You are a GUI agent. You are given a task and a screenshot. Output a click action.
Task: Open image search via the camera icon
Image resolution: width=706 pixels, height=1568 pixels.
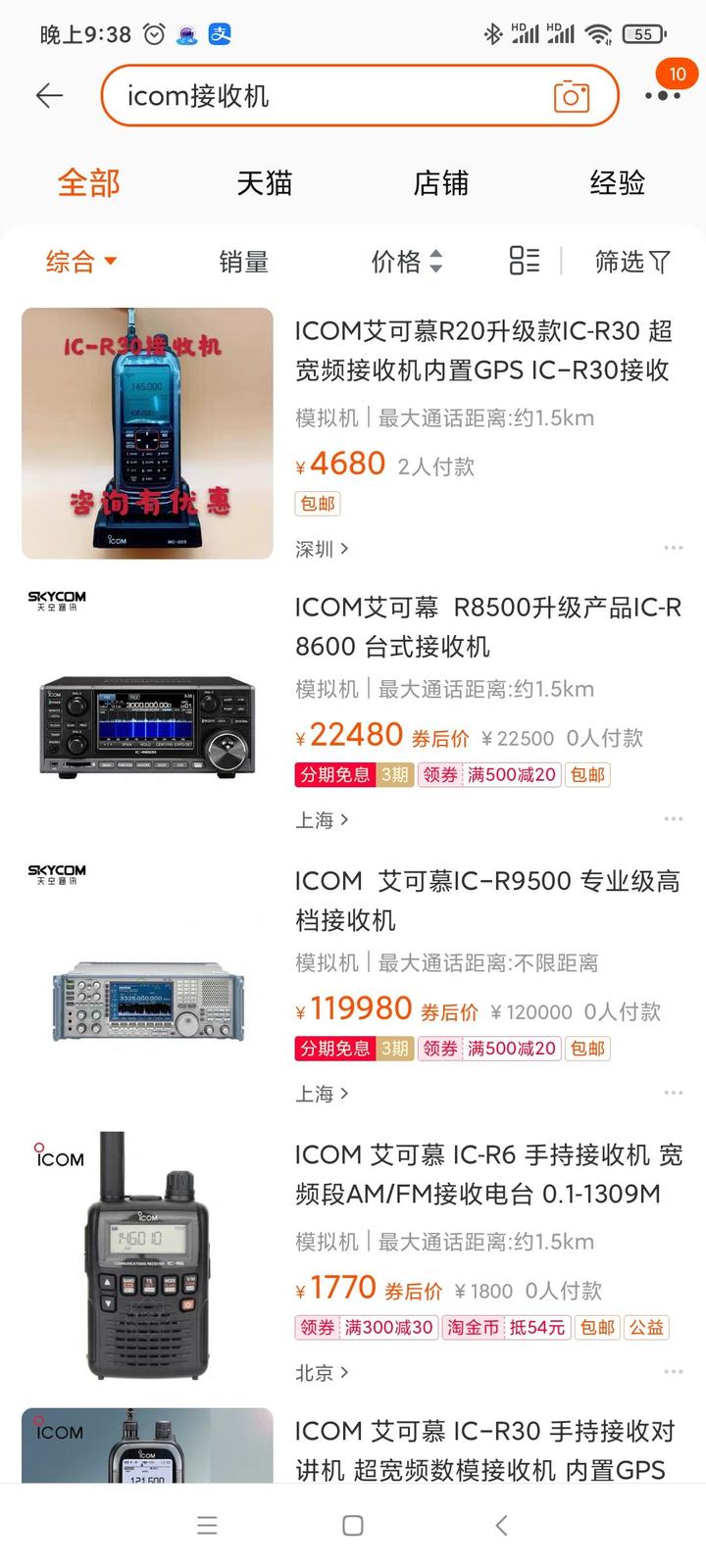tap(572, 95)
